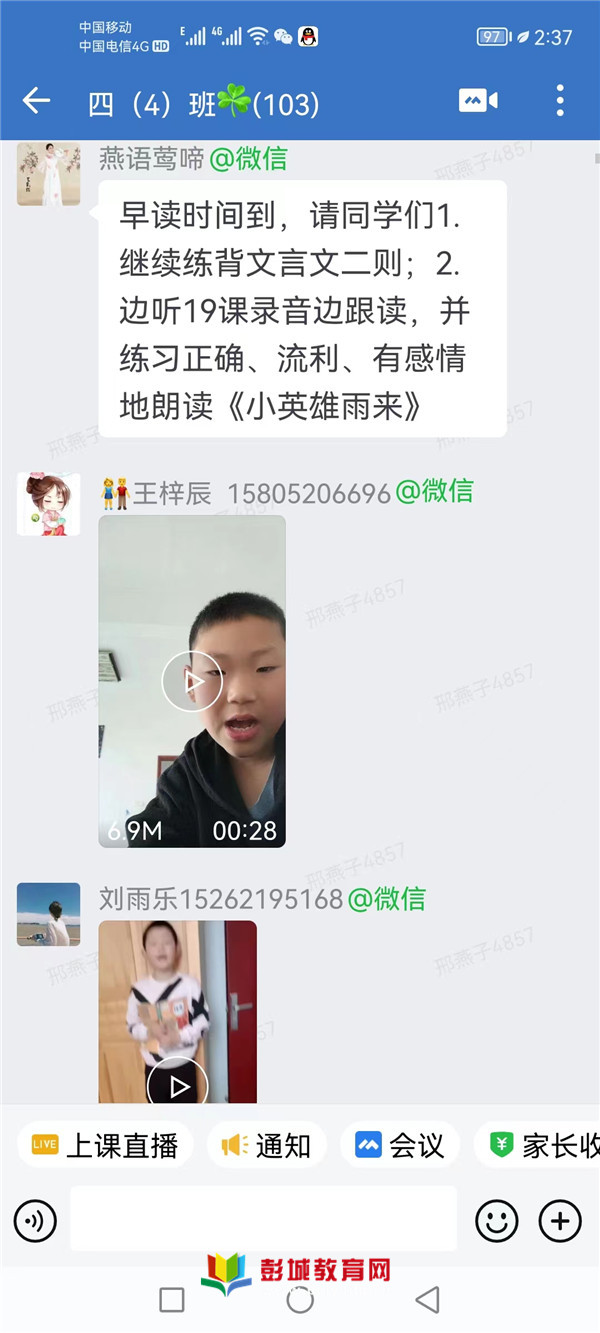Open the 通知 chip
Screen dimensions: 600x1333
(266, 1145)
